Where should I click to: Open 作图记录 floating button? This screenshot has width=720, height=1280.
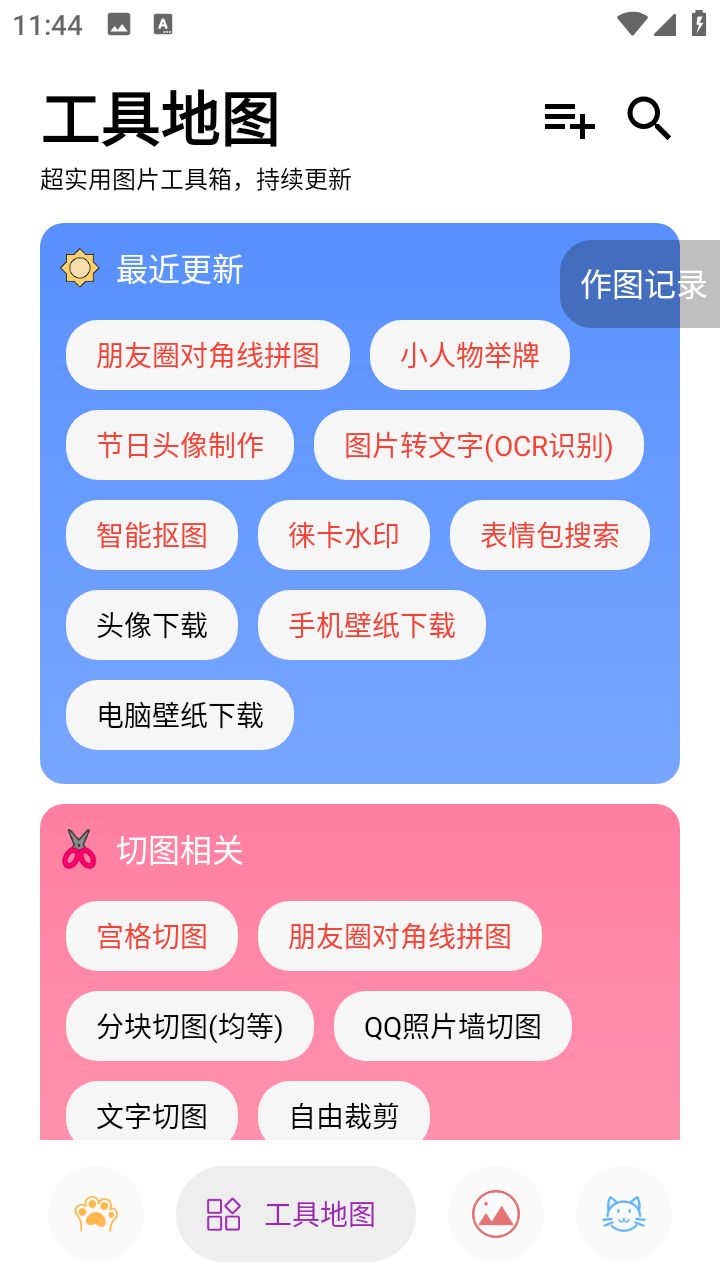(642, 284)
